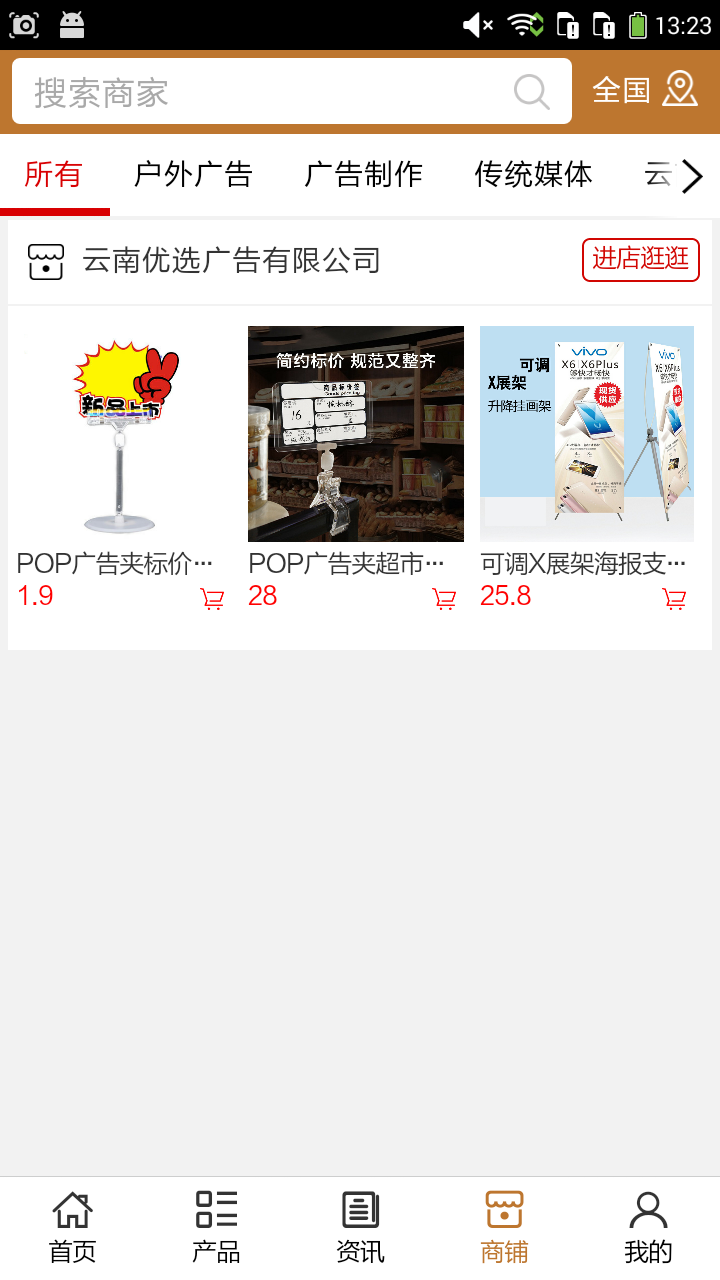Switch to the 产品 tab
The height and width of the screenshot is (1280, 720).
pyautogui.click(x=216, y=1227)
